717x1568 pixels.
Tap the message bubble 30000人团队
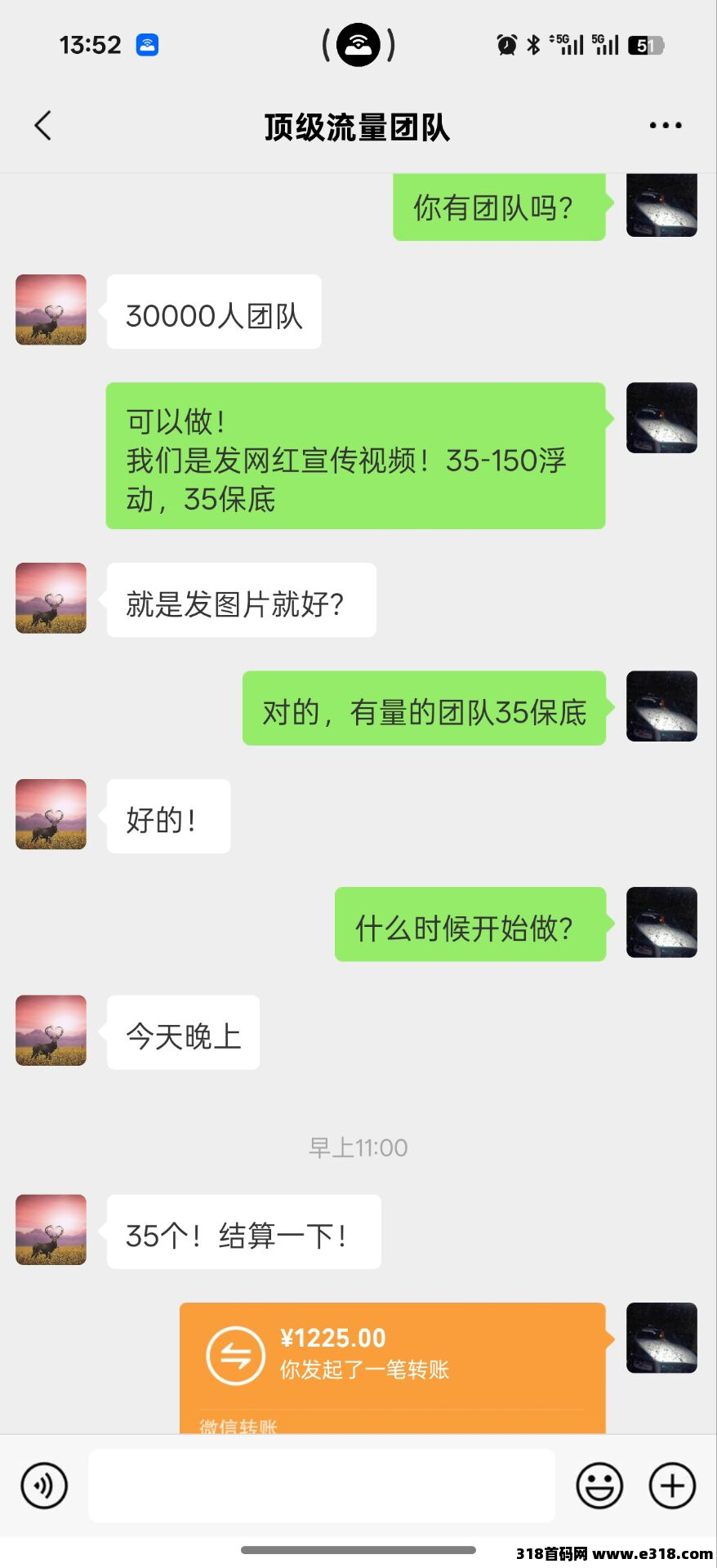(x=213, y=312)
